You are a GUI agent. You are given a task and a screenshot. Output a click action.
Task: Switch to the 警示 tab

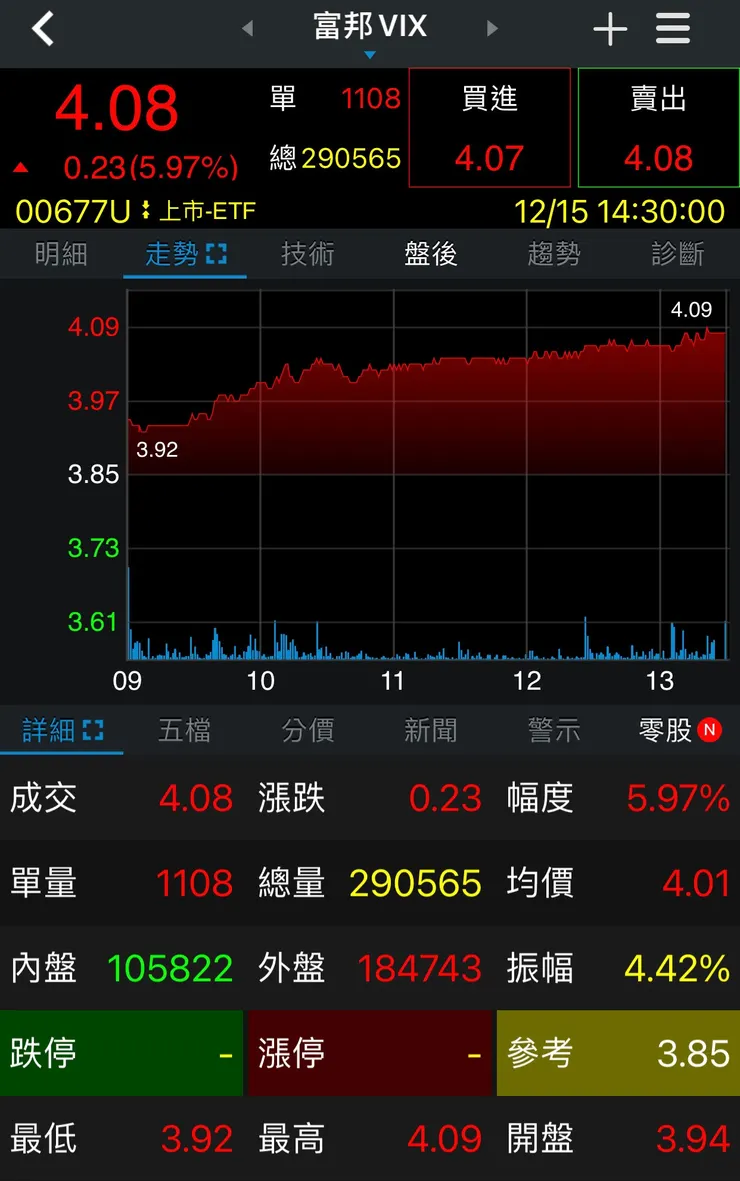554,731
